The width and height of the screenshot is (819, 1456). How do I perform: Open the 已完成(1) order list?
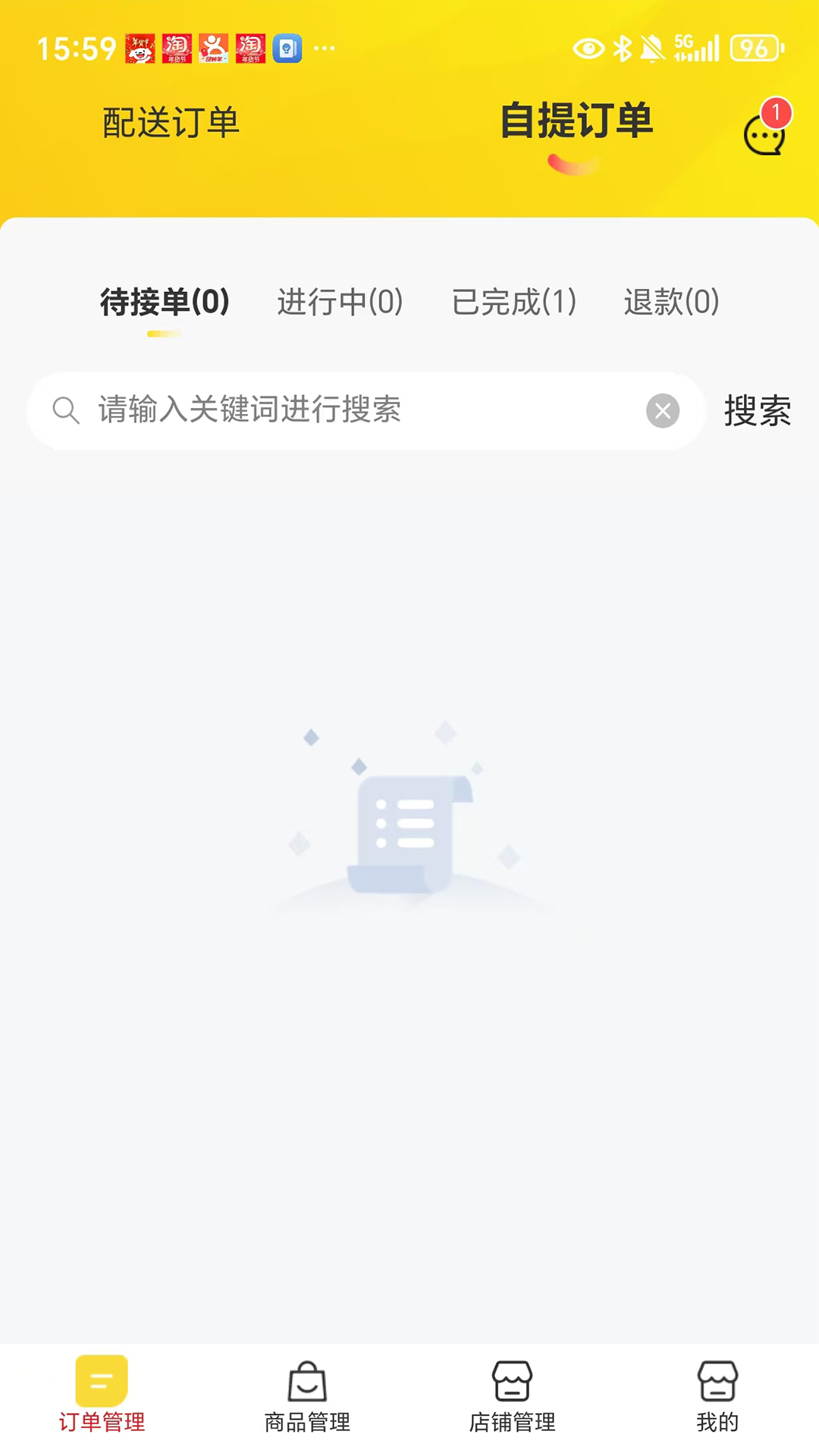click(x=513, y=302)
